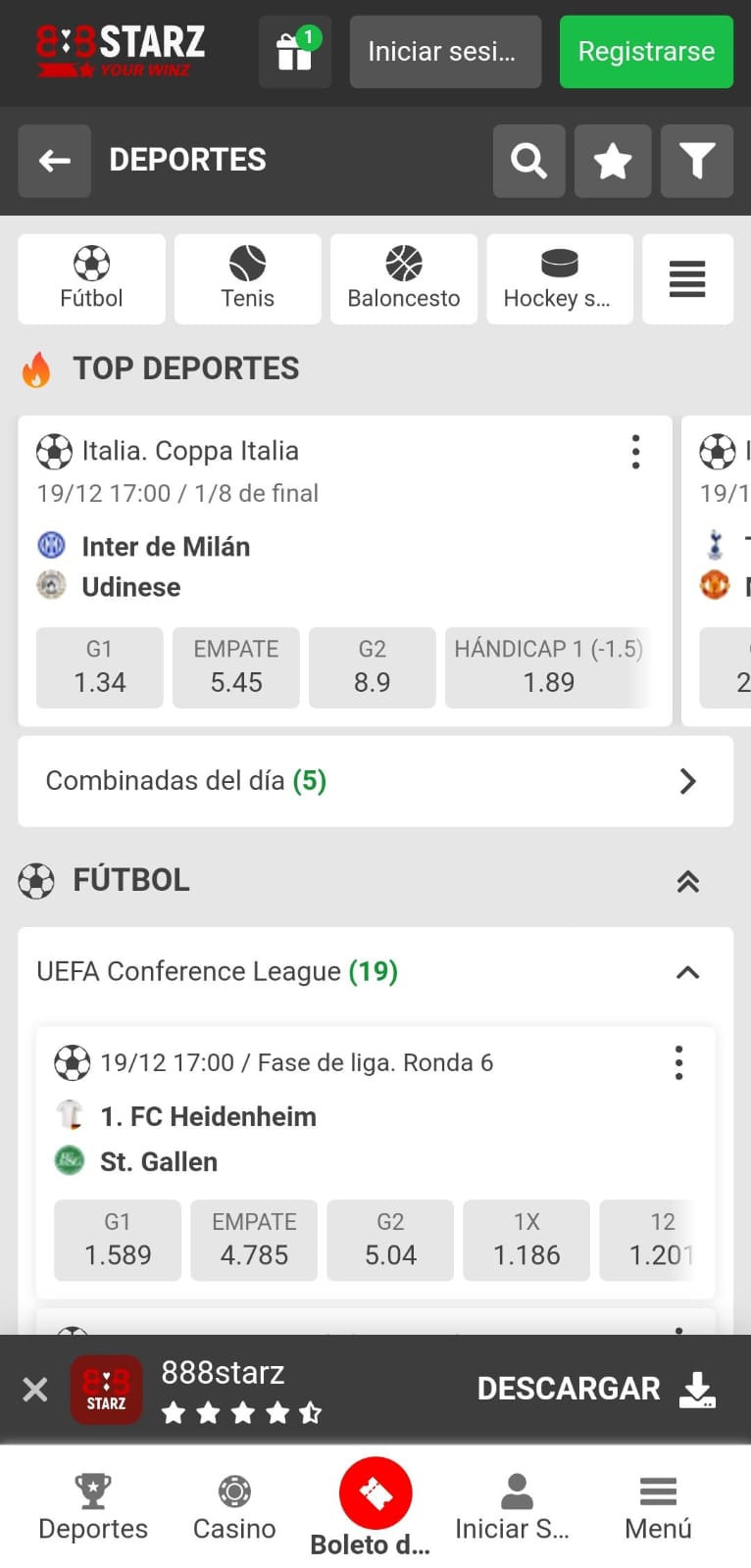Switch to the Casino tab
Viewport: 751px width, 1568px height.
pos(234,1507)
